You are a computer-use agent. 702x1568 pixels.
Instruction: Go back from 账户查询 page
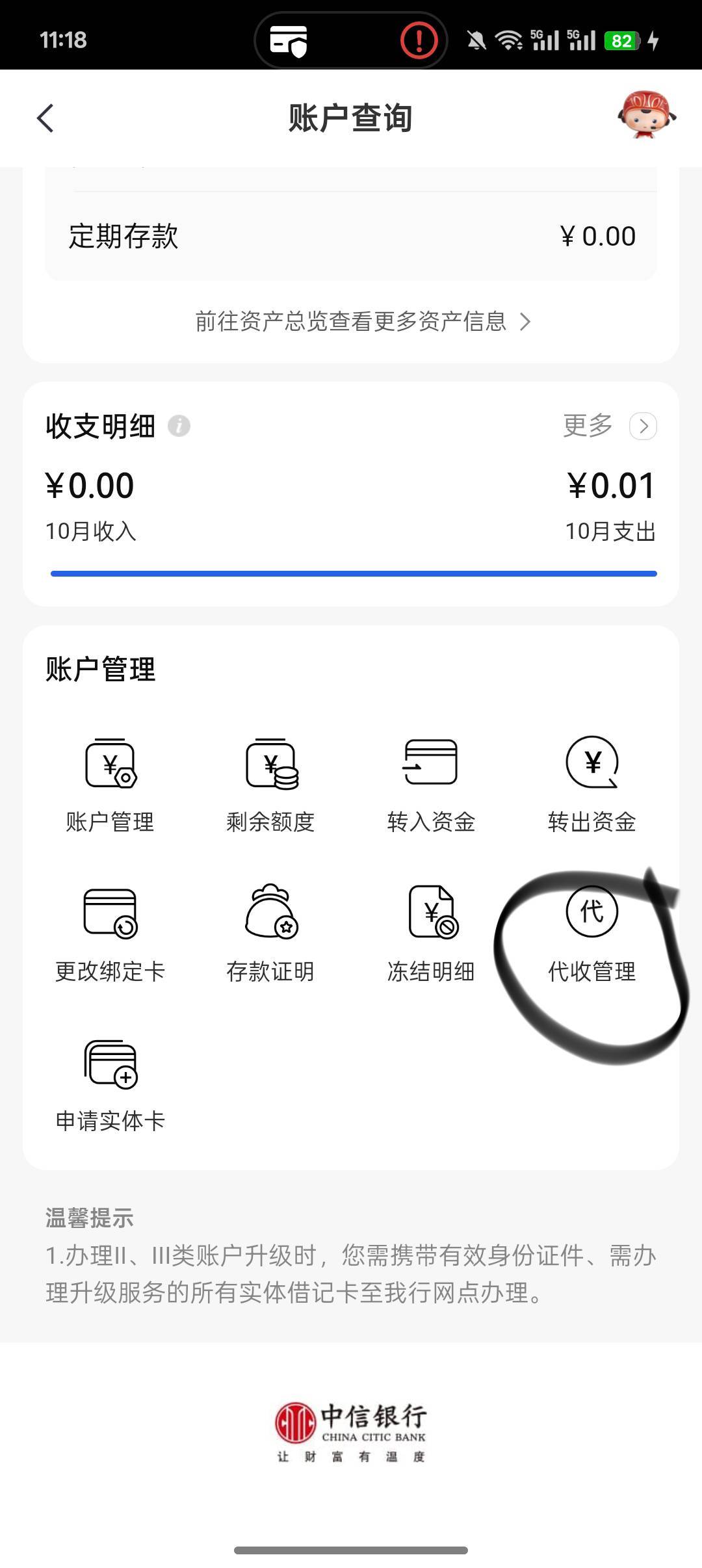(x=45, y=118)
